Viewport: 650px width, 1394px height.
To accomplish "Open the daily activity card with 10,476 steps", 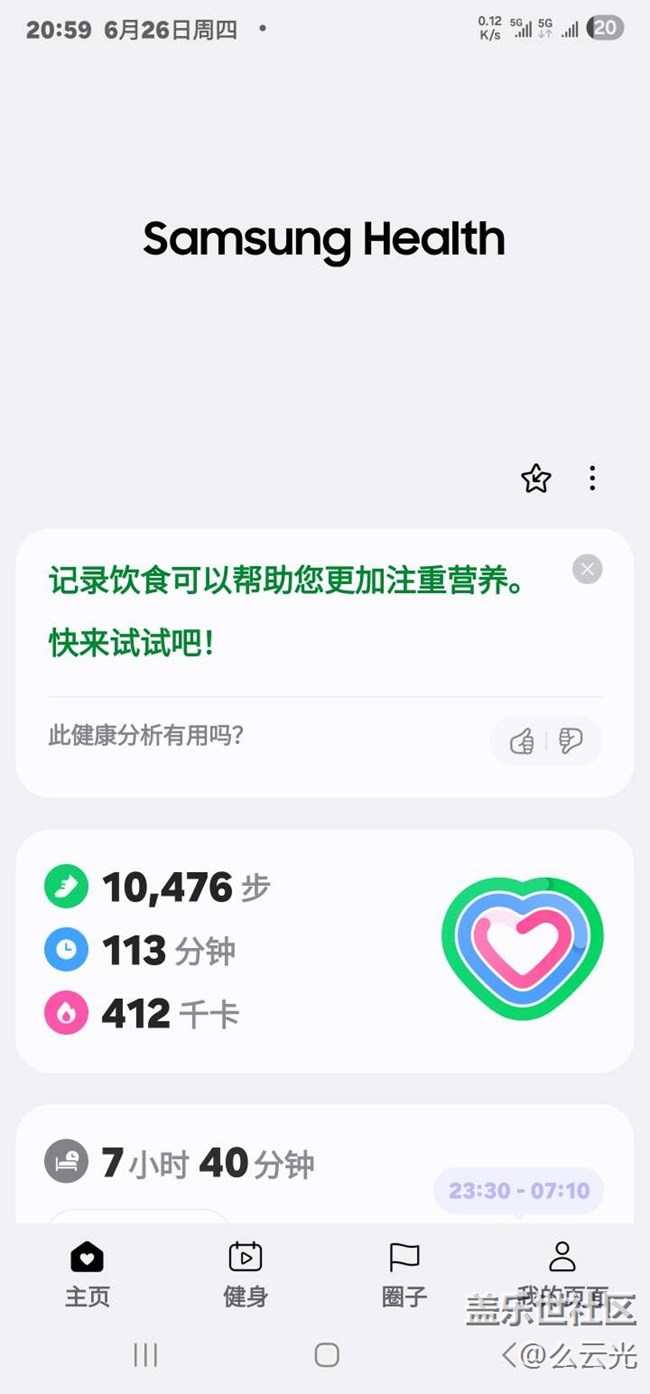I will point(324,950).
